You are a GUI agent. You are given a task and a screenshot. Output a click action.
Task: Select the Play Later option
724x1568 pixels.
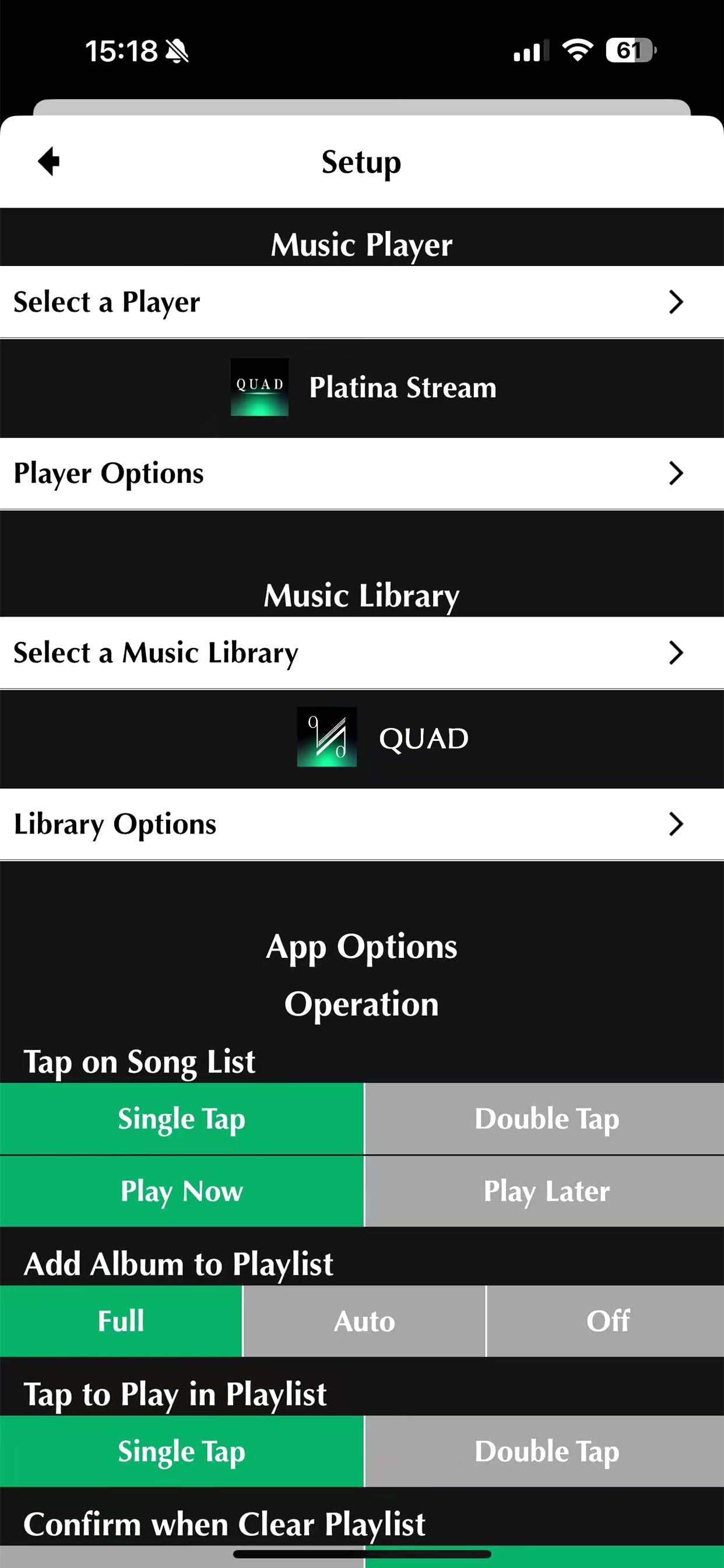545,1191
